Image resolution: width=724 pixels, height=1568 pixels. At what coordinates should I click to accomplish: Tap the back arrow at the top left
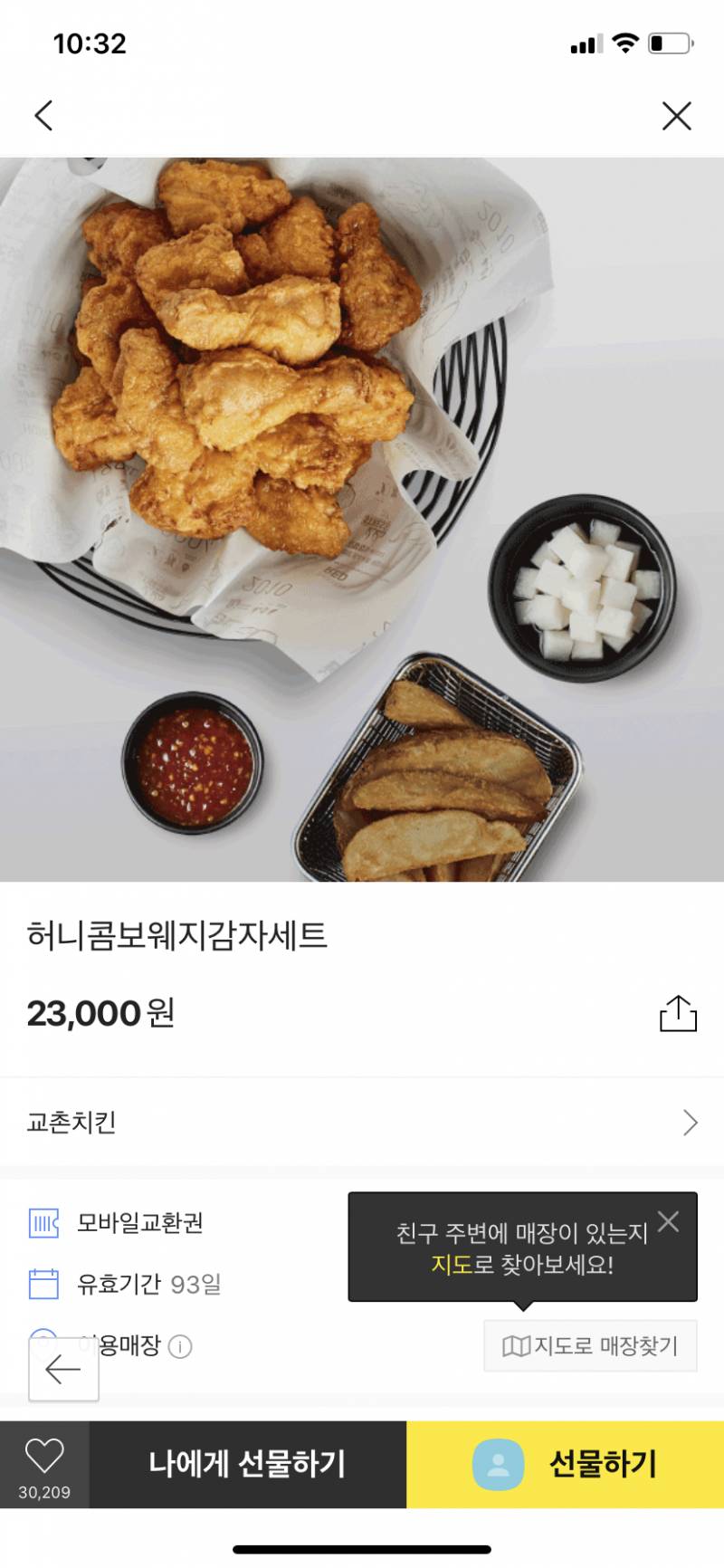click(x=43, y=116)
